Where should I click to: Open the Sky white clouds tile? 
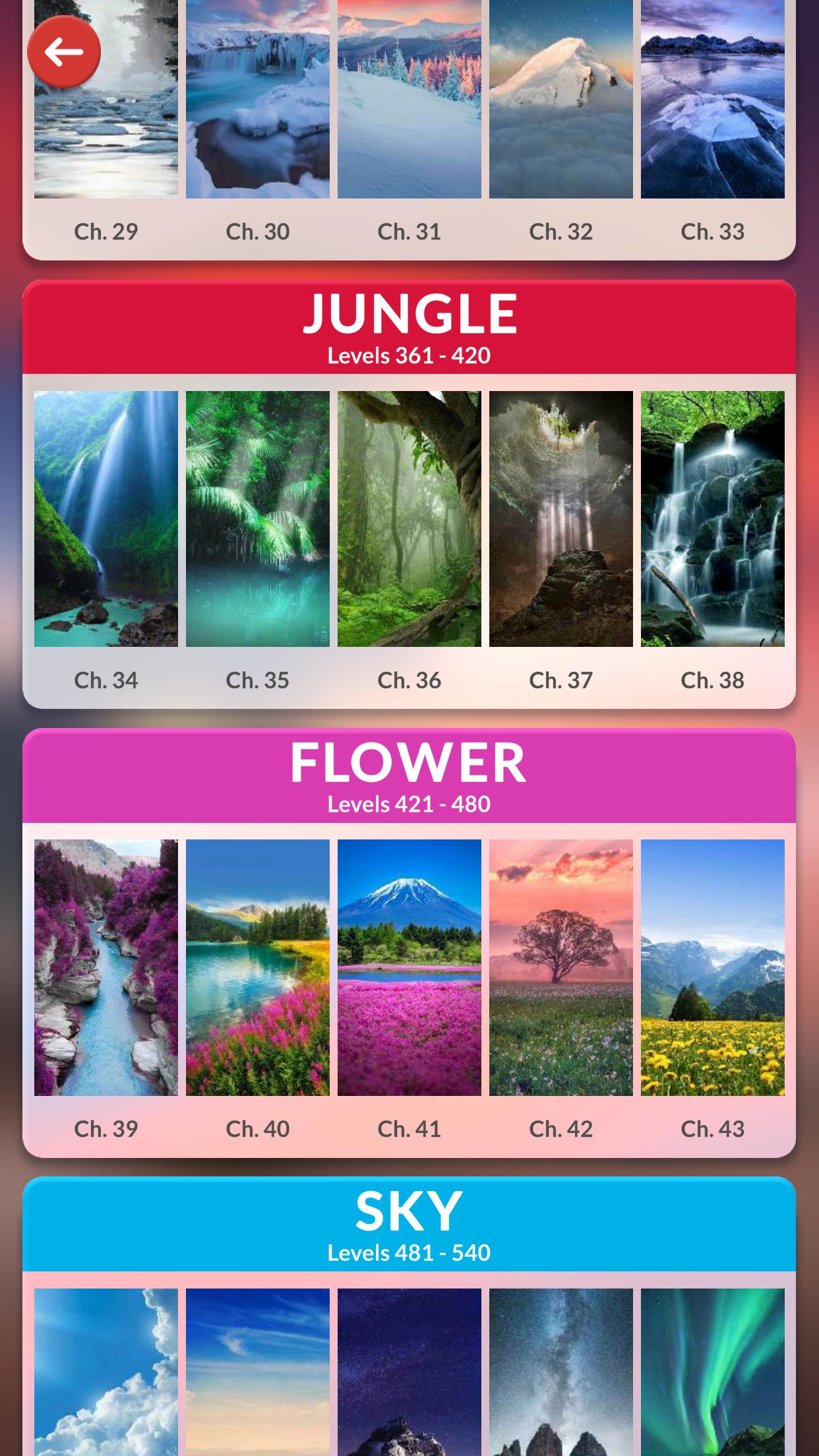click(106, 1372)
